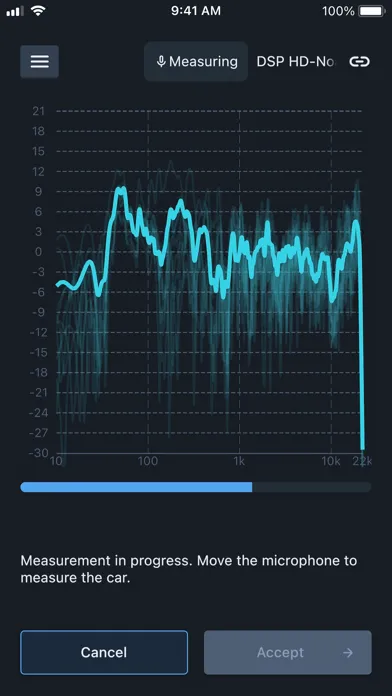Tap the link connection icon
392x696 pixels.
[x=360, y=62]
